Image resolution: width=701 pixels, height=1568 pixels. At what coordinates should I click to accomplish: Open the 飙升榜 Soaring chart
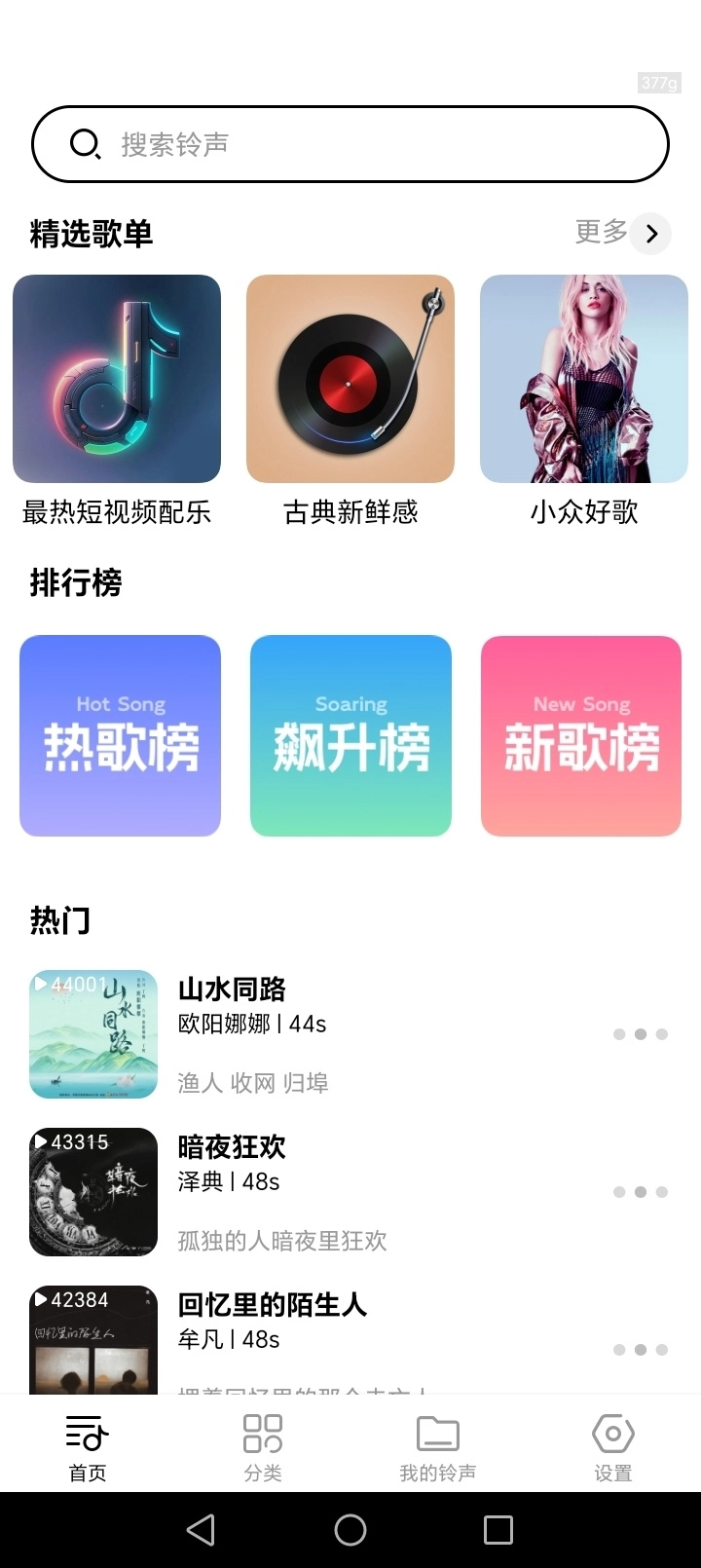click(x=350, y=735)
